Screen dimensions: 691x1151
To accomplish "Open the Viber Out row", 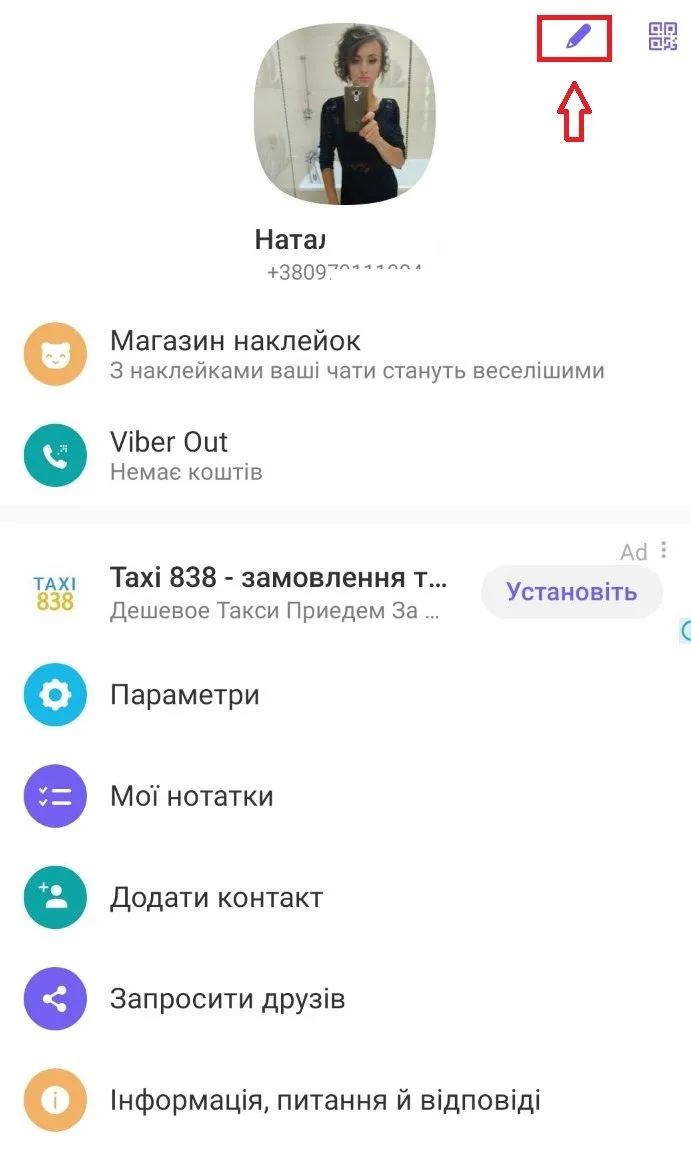I will click(345, 456).
